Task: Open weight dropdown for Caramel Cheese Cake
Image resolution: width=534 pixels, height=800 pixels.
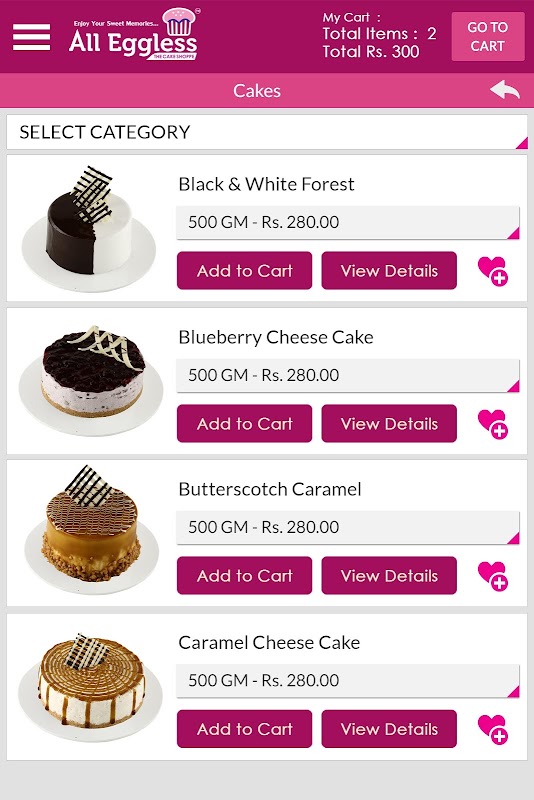Action: point(348,681)
